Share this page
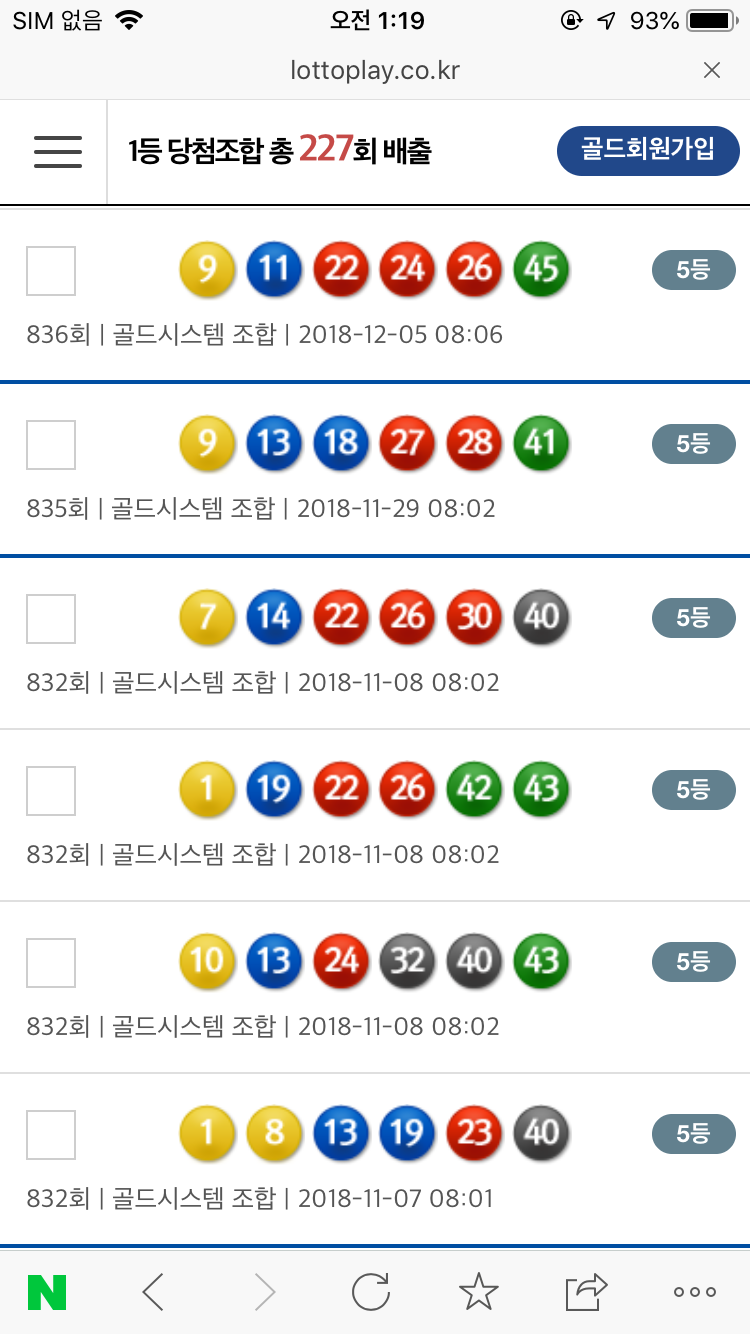The image size is (750, 1334). pos(586,1292)
